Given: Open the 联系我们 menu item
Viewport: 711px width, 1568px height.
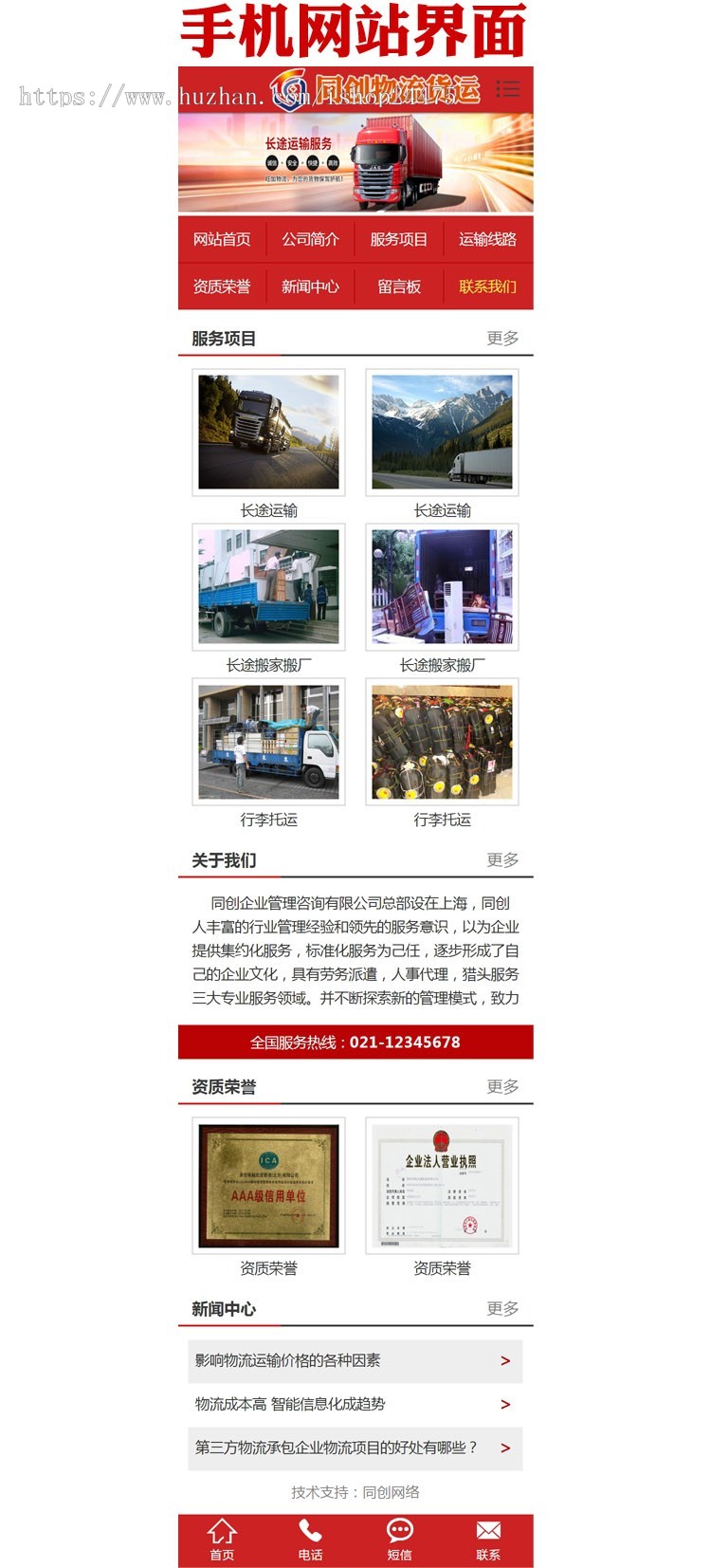Looking at the screenshot, I should 486,286.
